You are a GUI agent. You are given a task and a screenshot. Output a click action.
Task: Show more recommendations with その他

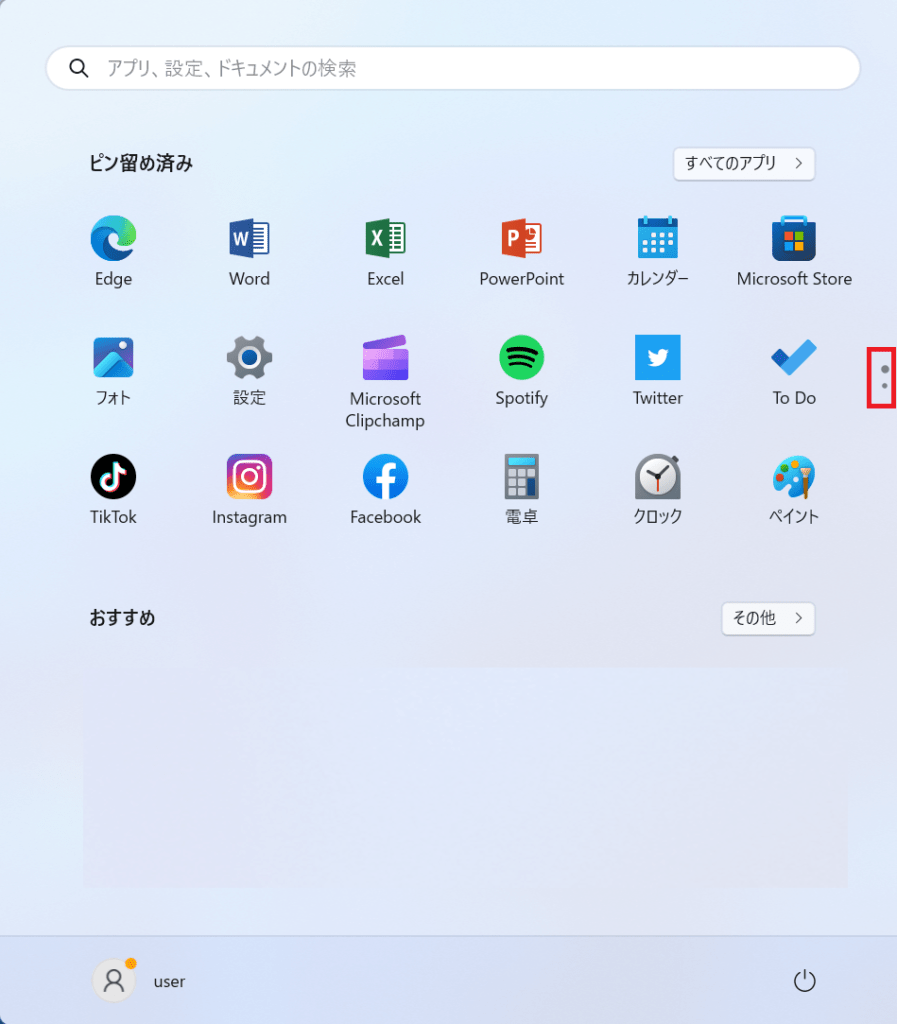[767, 618]
